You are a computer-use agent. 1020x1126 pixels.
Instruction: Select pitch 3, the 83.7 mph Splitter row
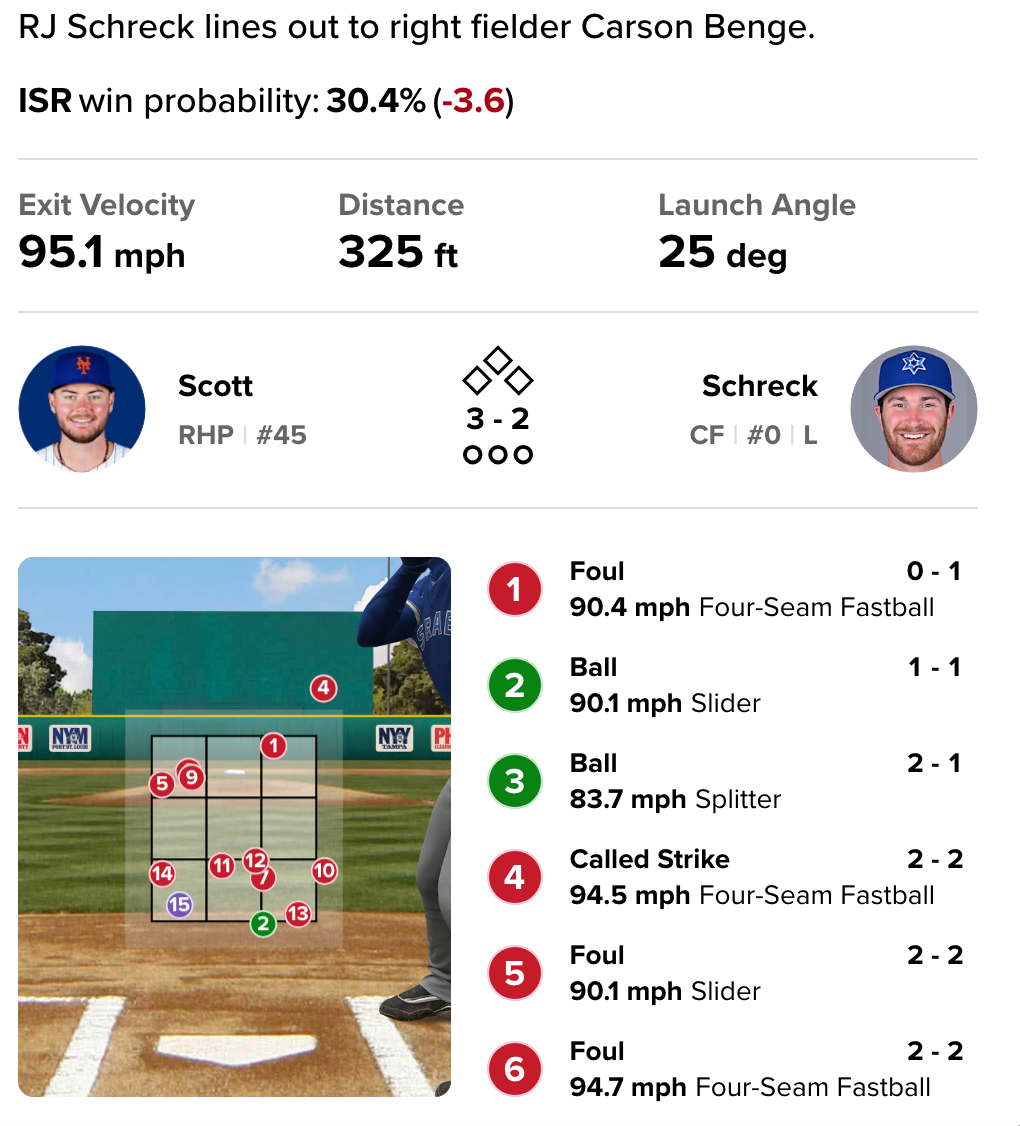click(x=724, y=781)
